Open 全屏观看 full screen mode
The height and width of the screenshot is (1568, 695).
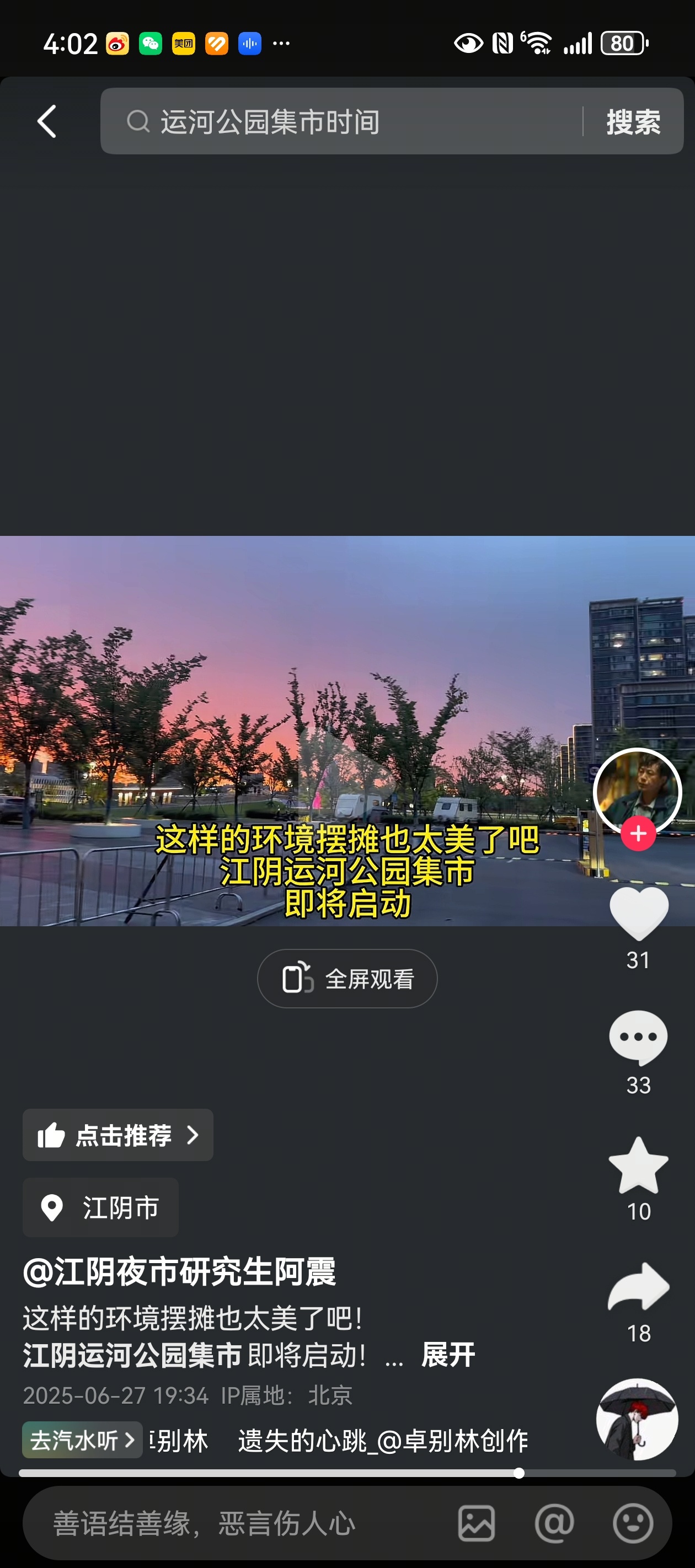click(x=347, y=979)
